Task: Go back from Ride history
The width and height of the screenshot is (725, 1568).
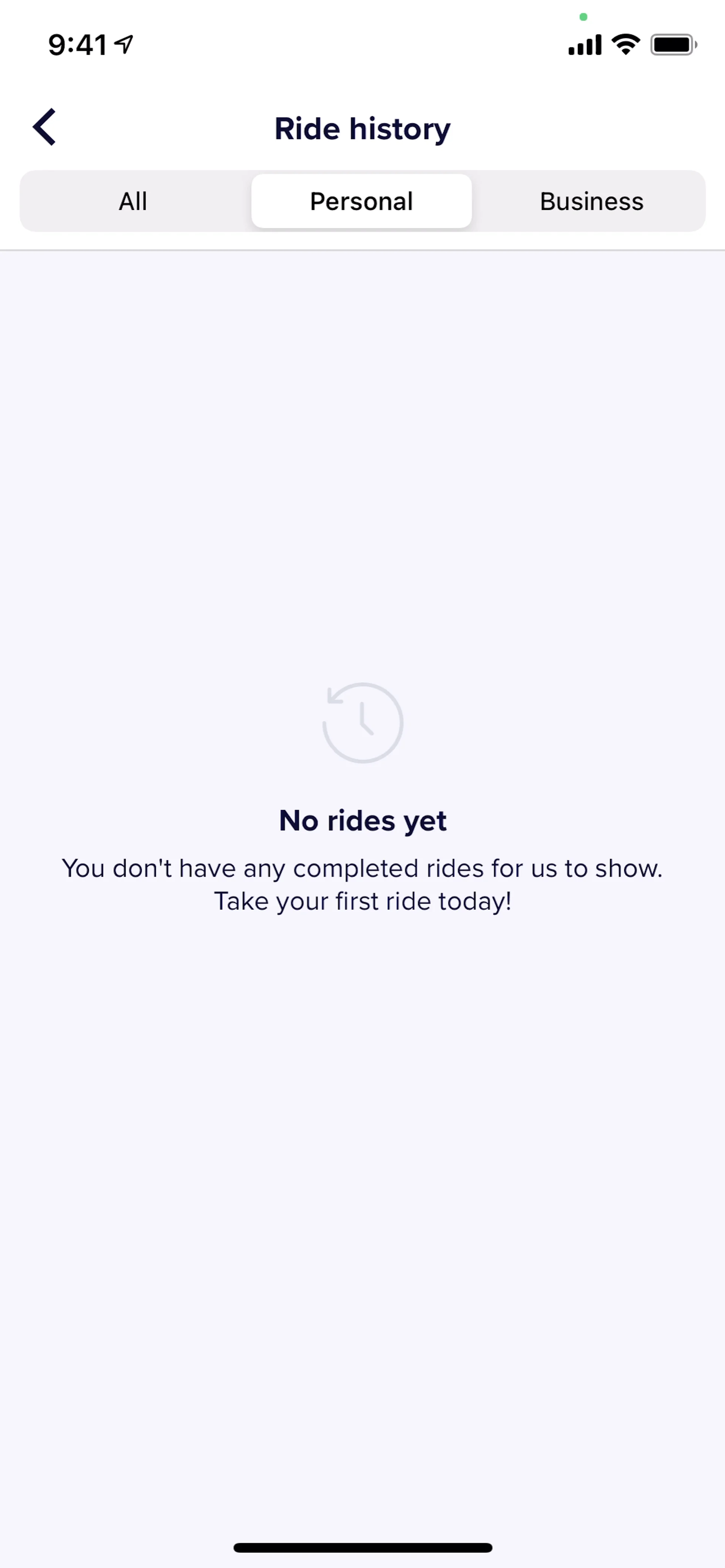Action: pos(45,127)
